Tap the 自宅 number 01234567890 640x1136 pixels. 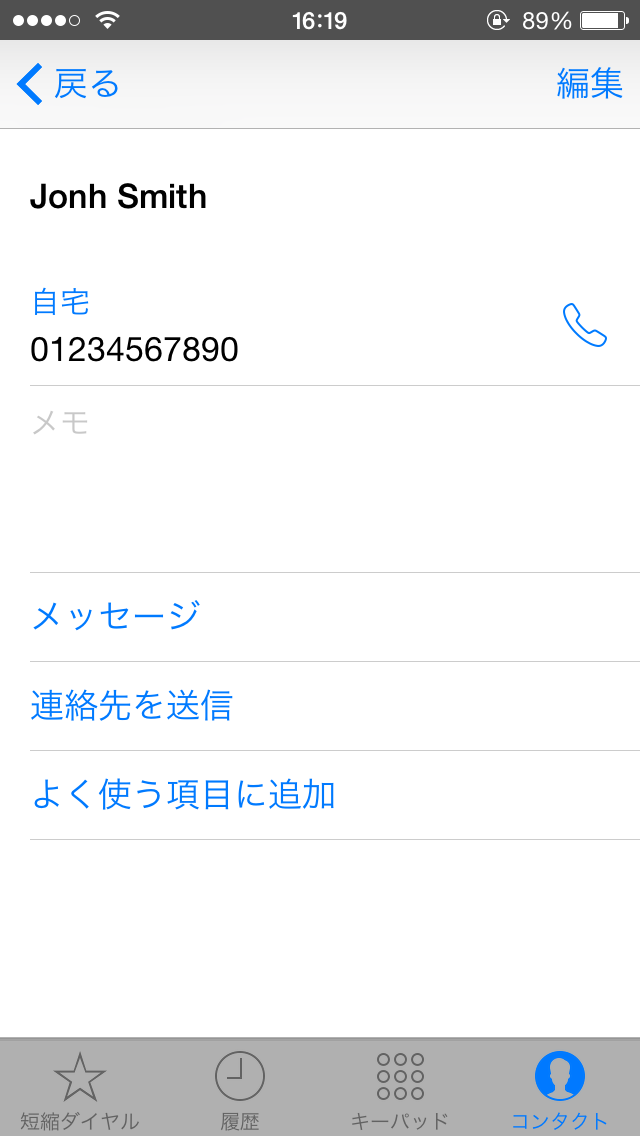134,351
